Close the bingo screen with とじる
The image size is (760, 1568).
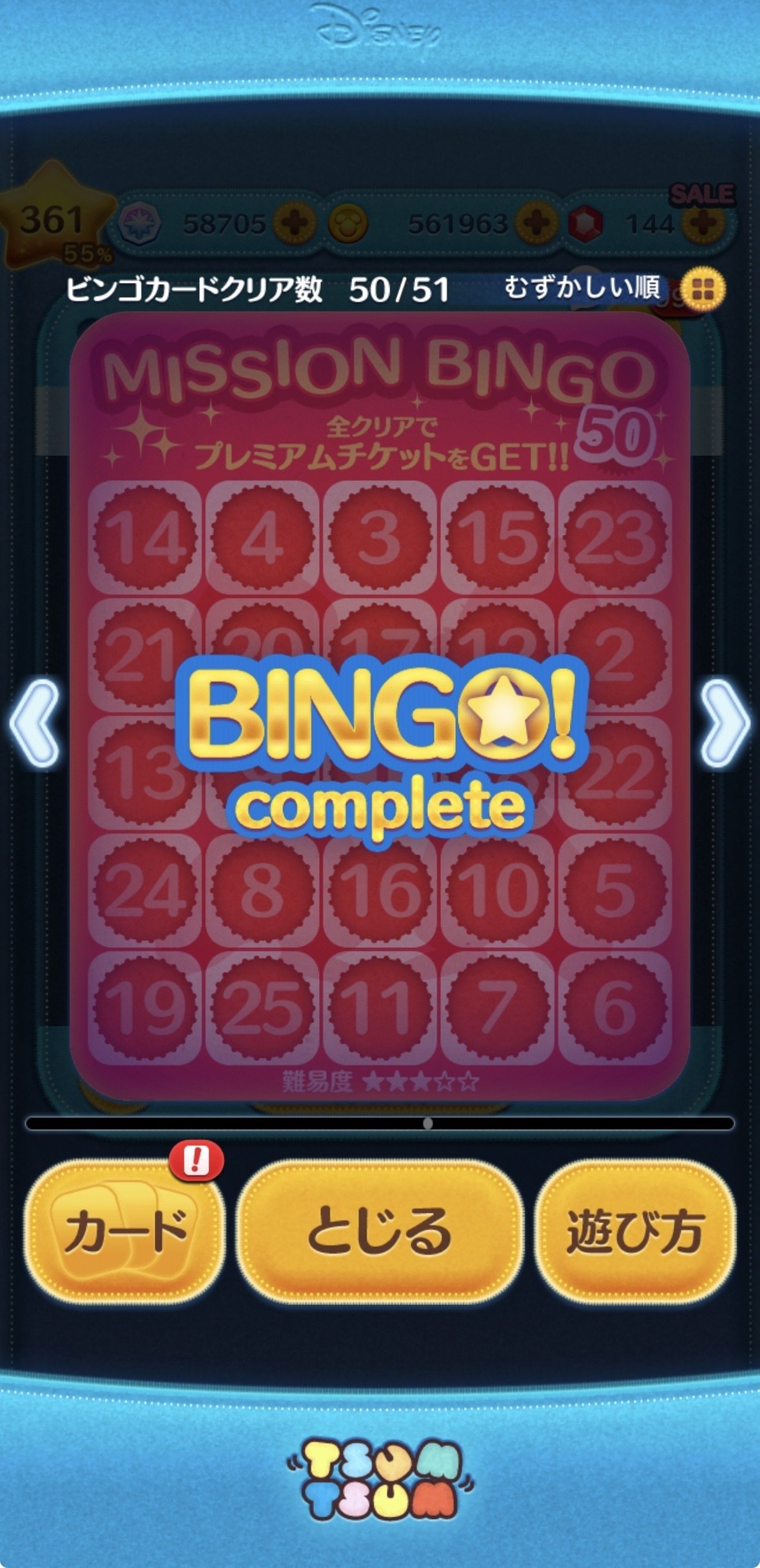pyautogui.click(x=379, y=1232)
